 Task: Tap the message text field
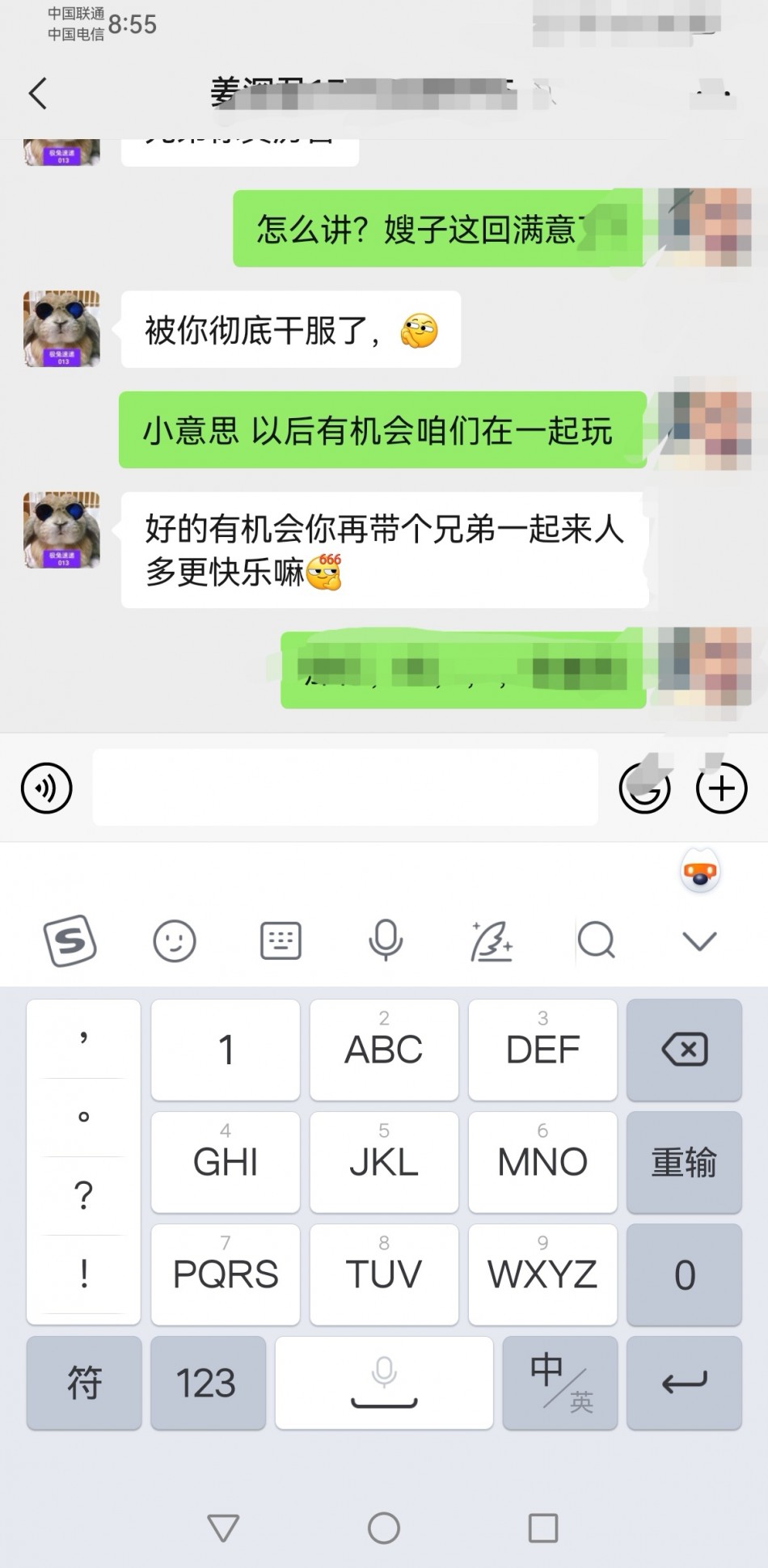click(345, 788)
